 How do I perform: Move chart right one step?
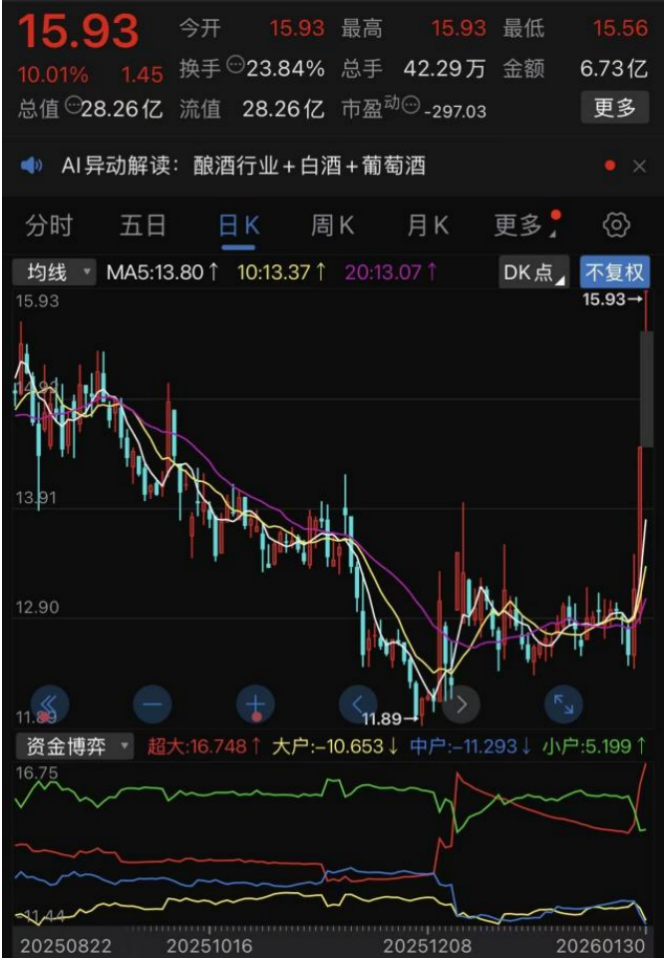pos(461,704)
